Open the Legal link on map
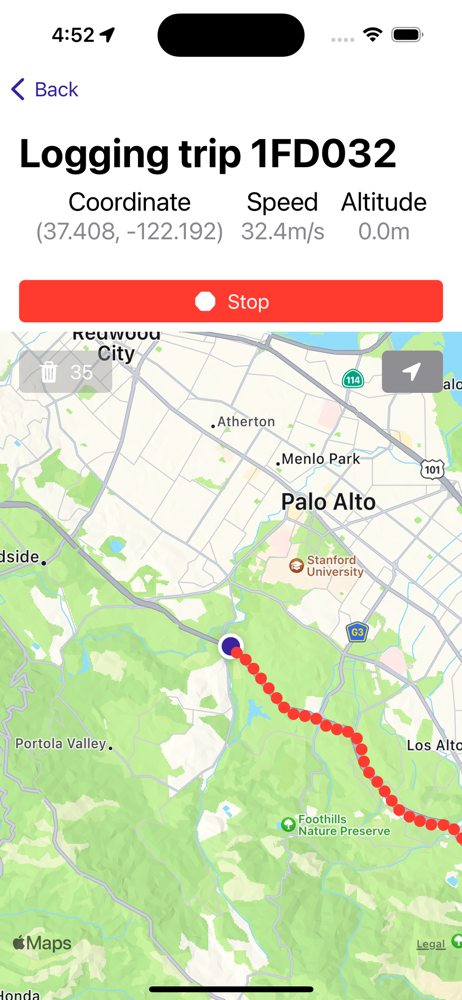This screenshot has height=1000, width=462. 431,945
